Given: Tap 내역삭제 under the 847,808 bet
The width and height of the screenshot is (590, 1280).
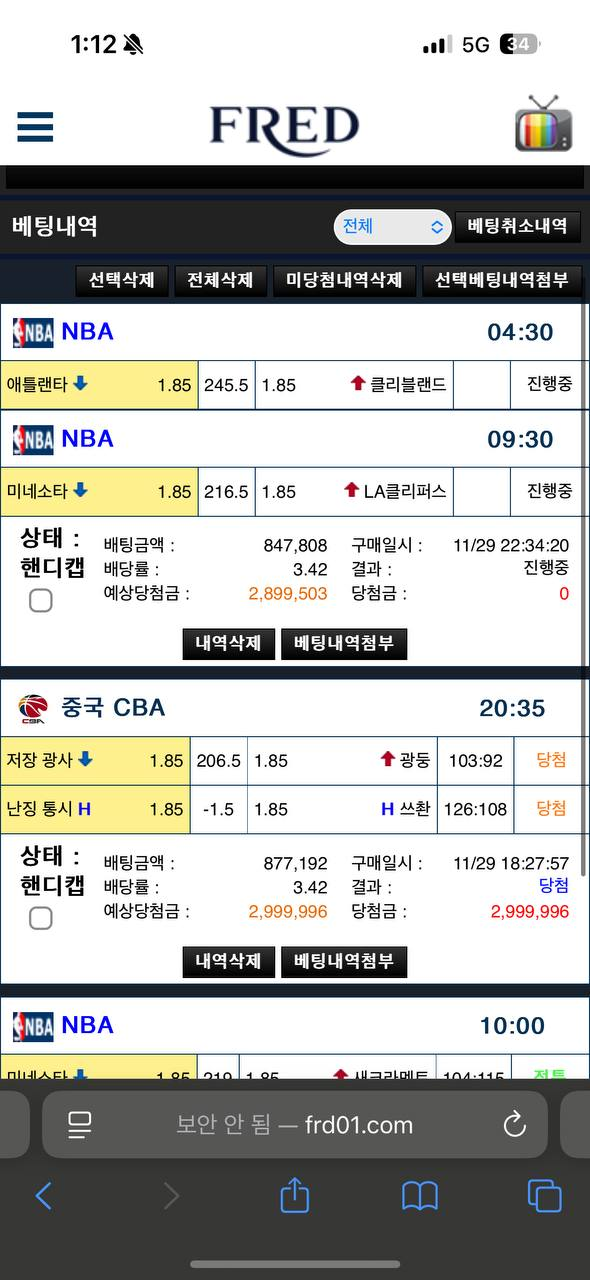Looking at the screenshot, I should click(228, 643).
